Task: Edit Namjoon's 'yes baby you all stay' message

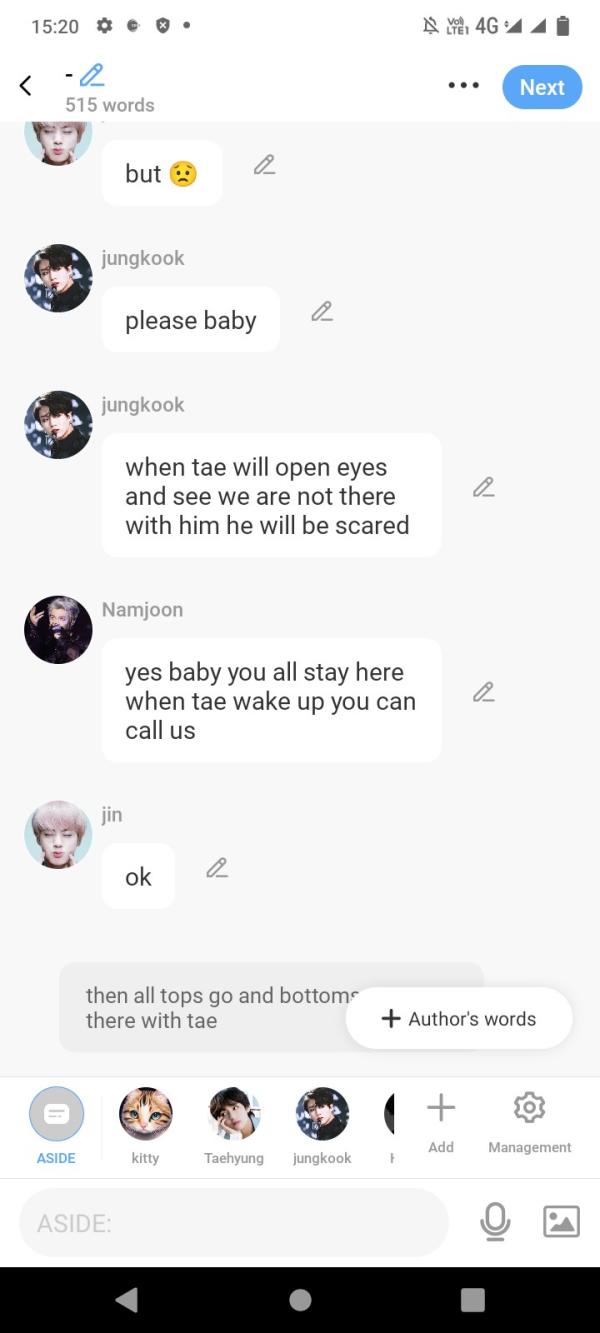Action: point(484,692)
